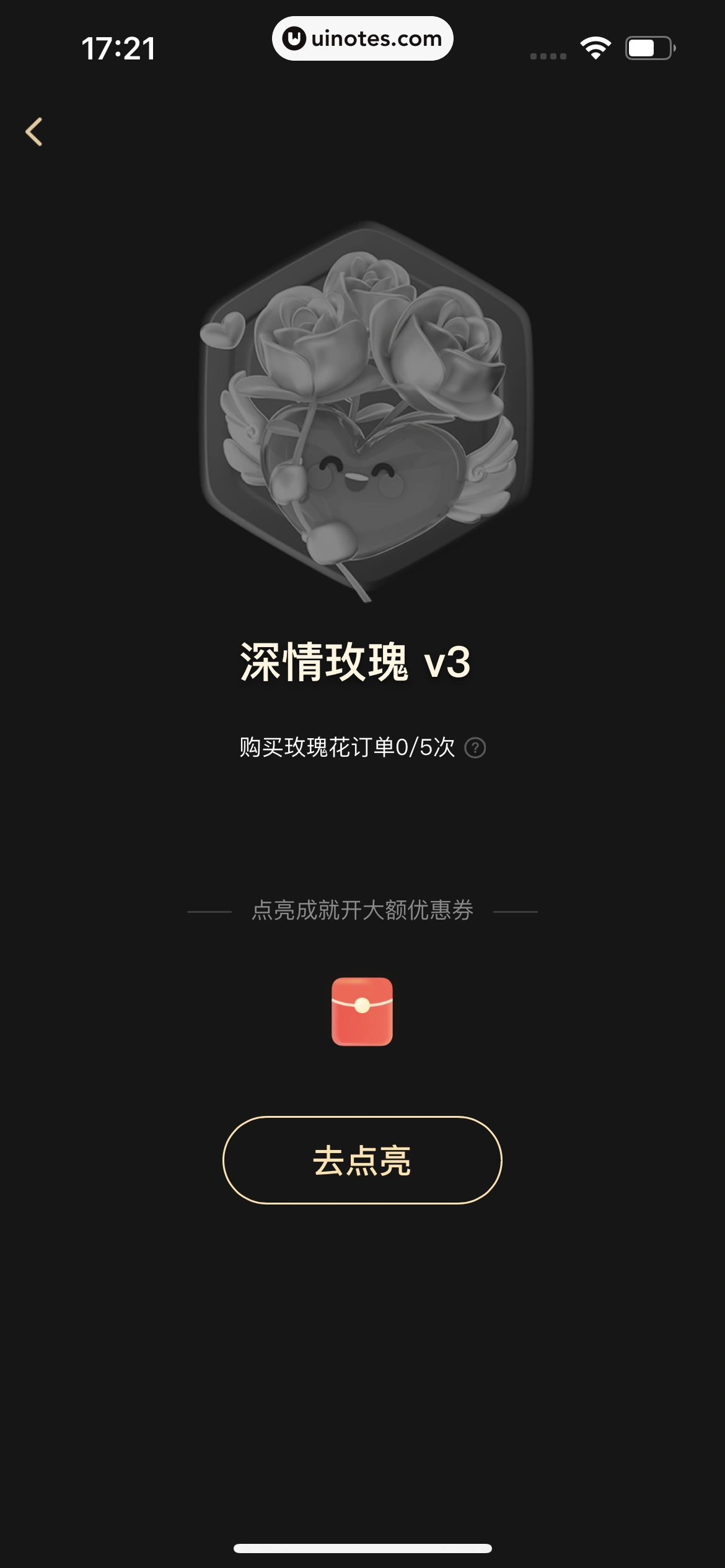Tap the 购买玫瑰花订单0/5次 progress text
725x1568 pixels.
[345, 748]
